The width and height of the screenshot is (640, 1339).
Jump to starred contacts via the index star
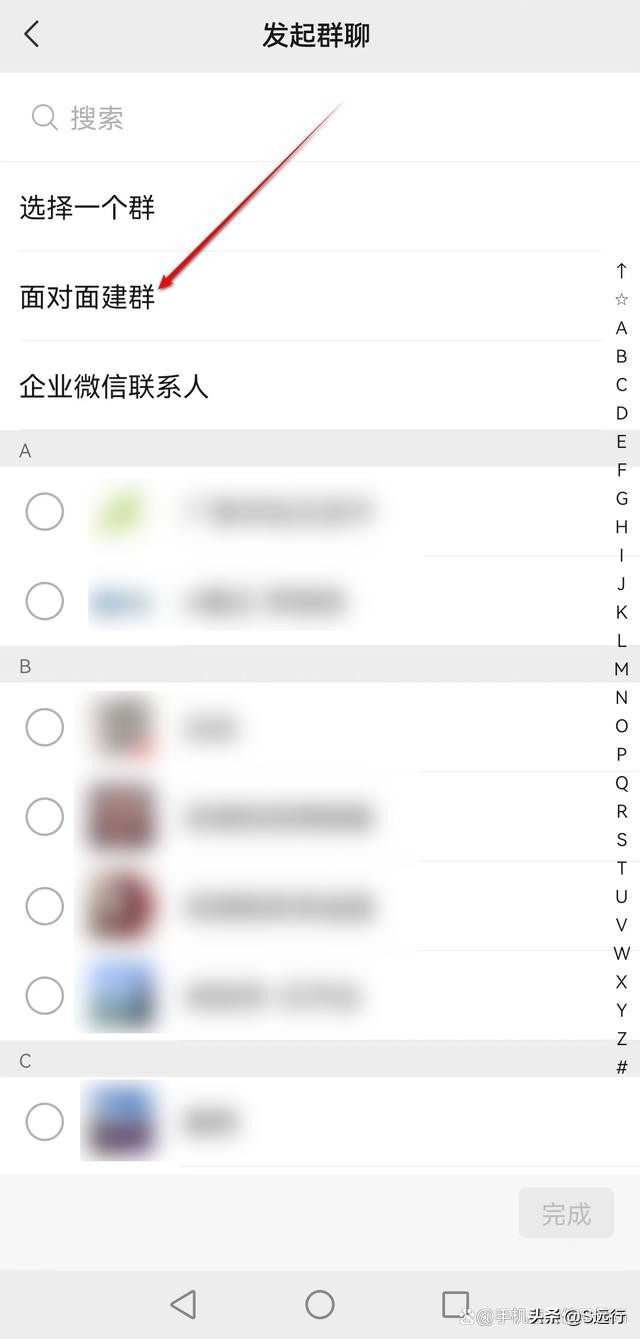point(621,299)
